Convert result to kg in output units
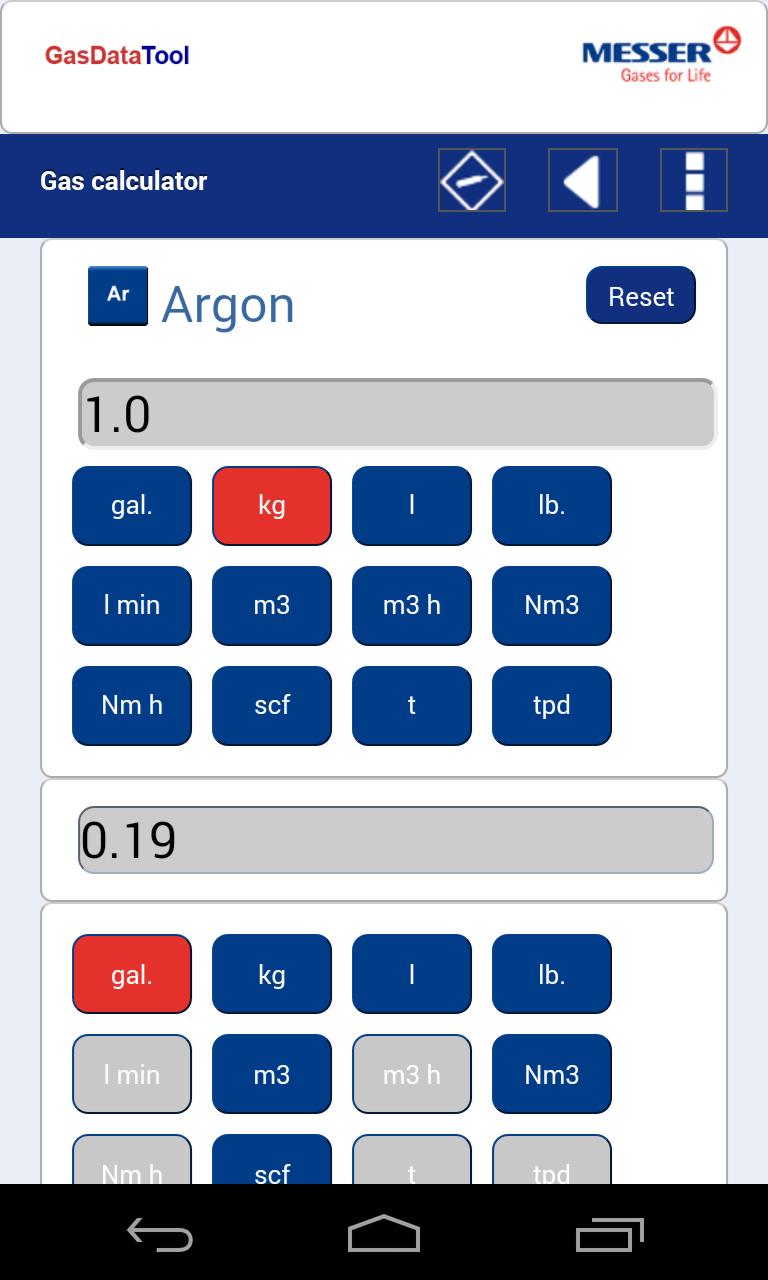The width and height of the screenshot is (768, 1280). pos(272,974)
